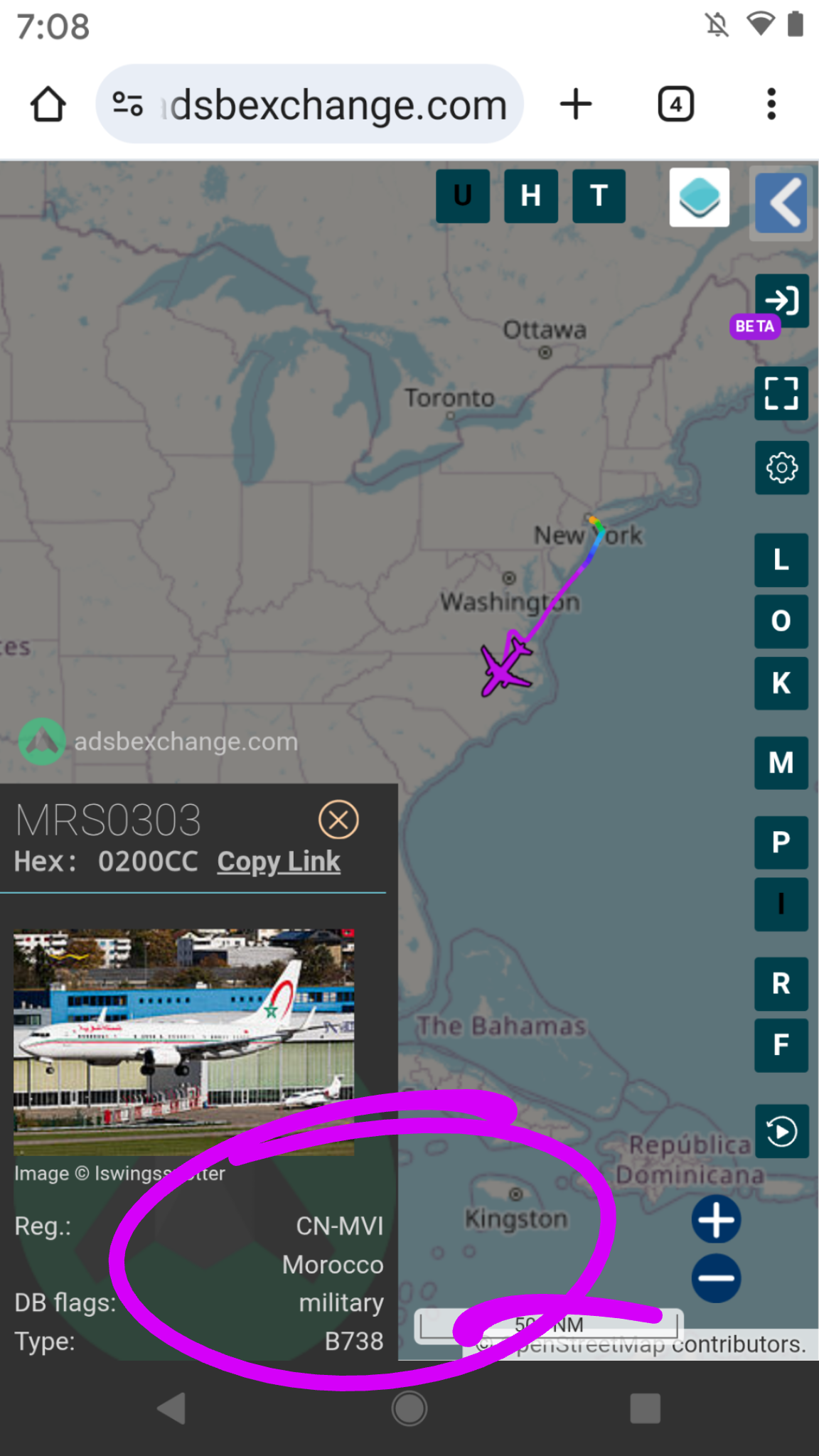Zoom out the map with minus
The width and height of the screenshot is (819, 1456).
click(716, 1278)
